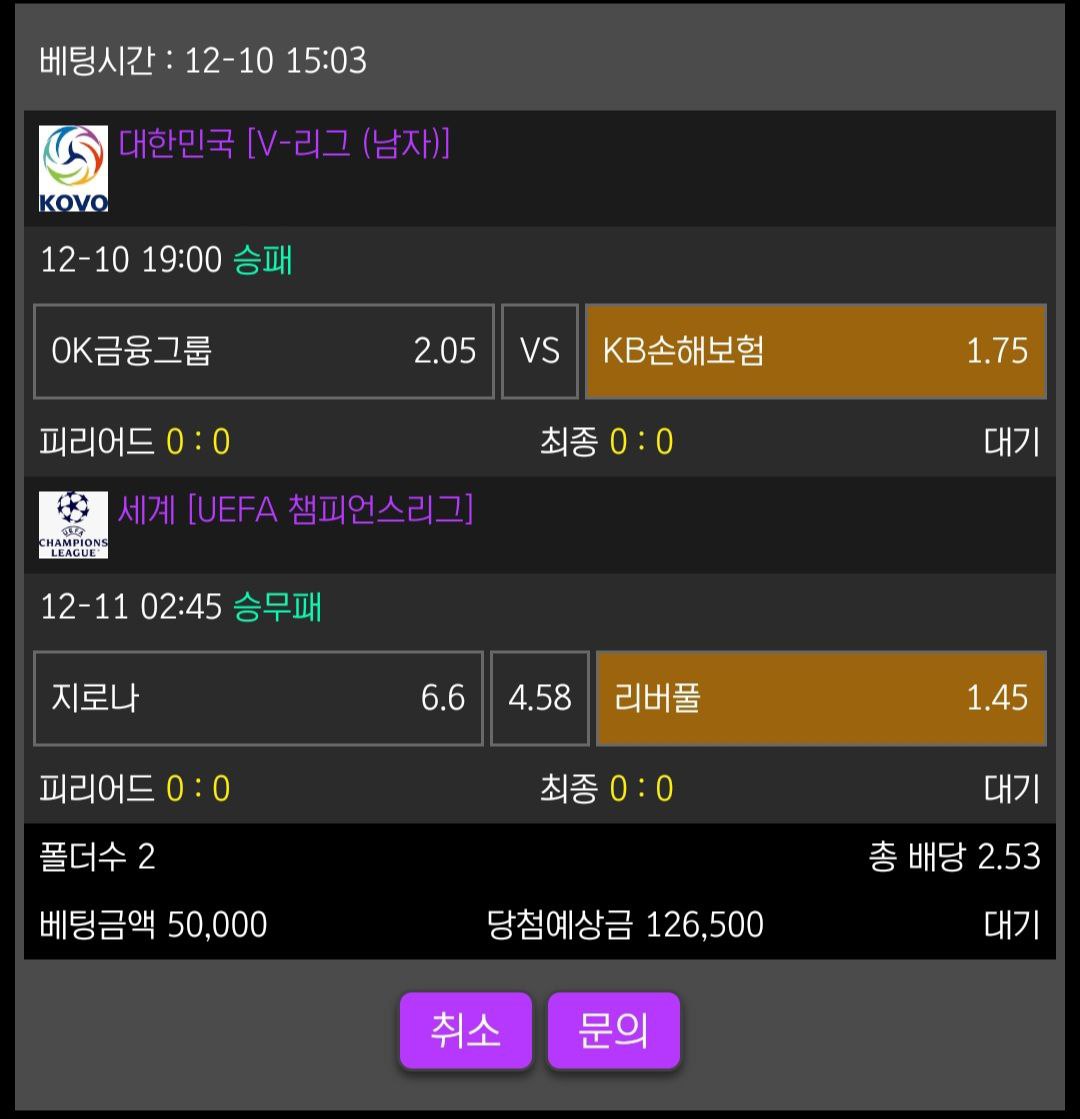The image size is (1080, 1119).
Task: Select OK금융그룹 odds 2.05
Action: (x=264, y=351)
